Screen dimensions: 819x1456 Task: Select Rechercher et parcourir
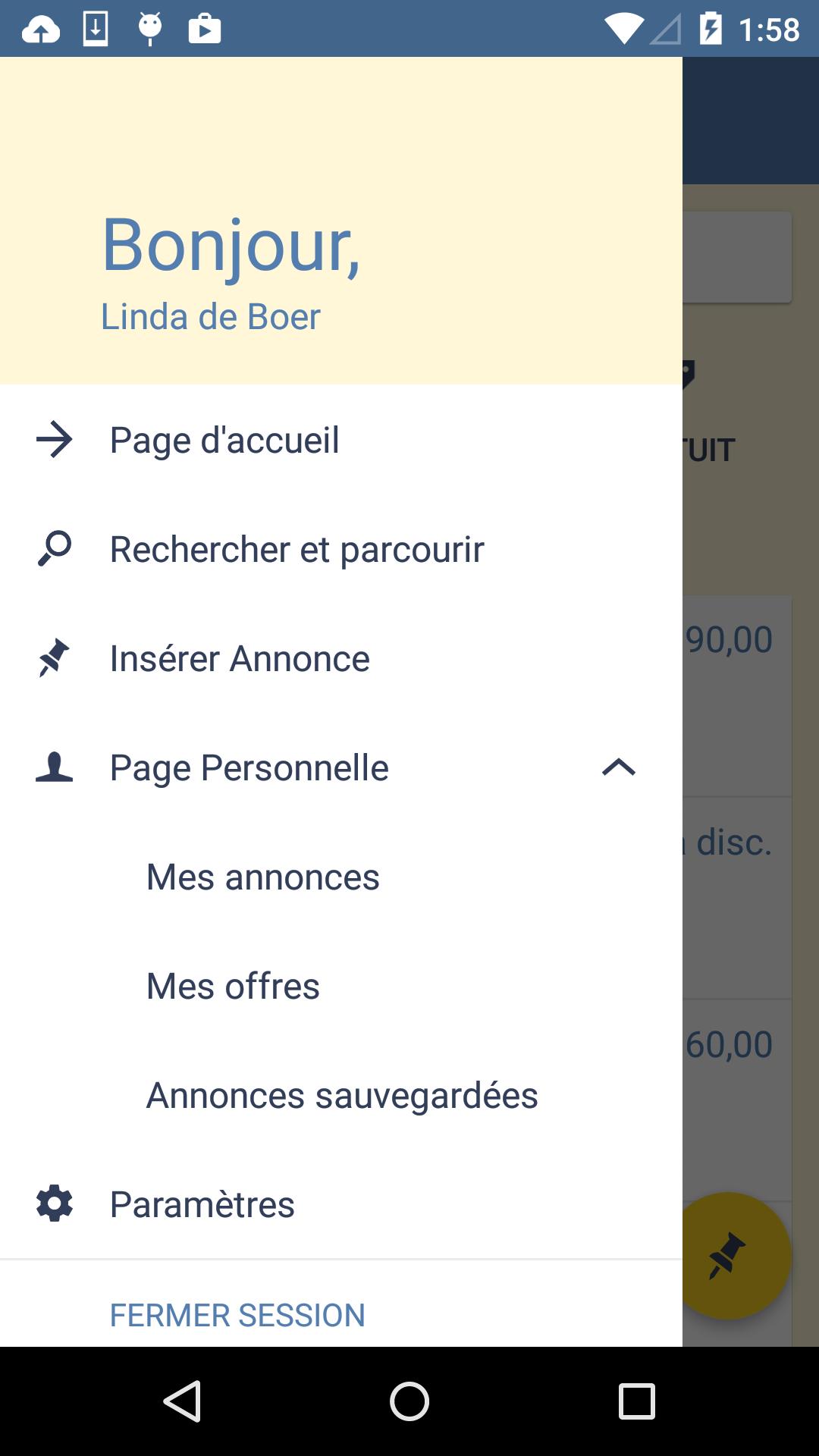[x=296, y=548]
